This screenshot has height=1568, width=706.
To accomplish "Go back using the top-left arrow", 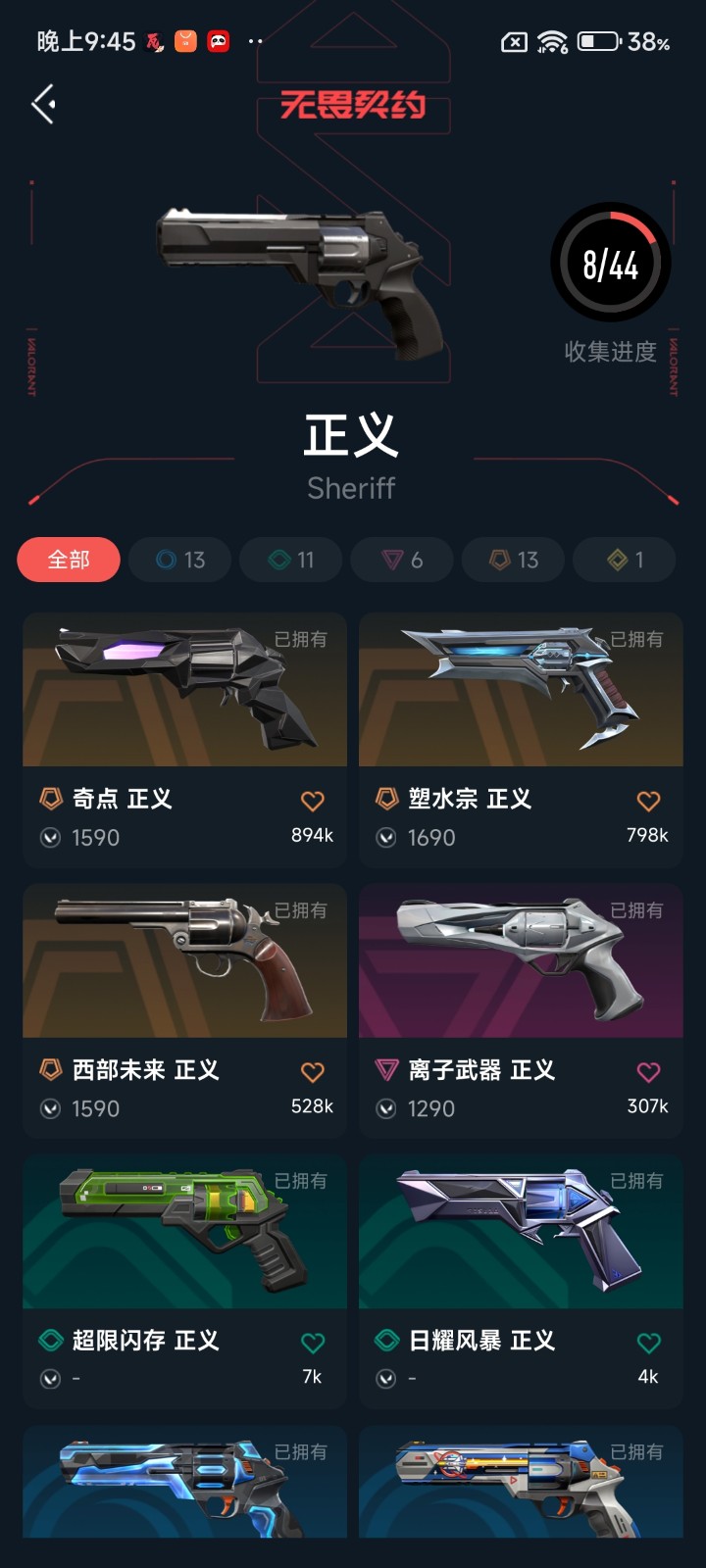I will (43, 104).
